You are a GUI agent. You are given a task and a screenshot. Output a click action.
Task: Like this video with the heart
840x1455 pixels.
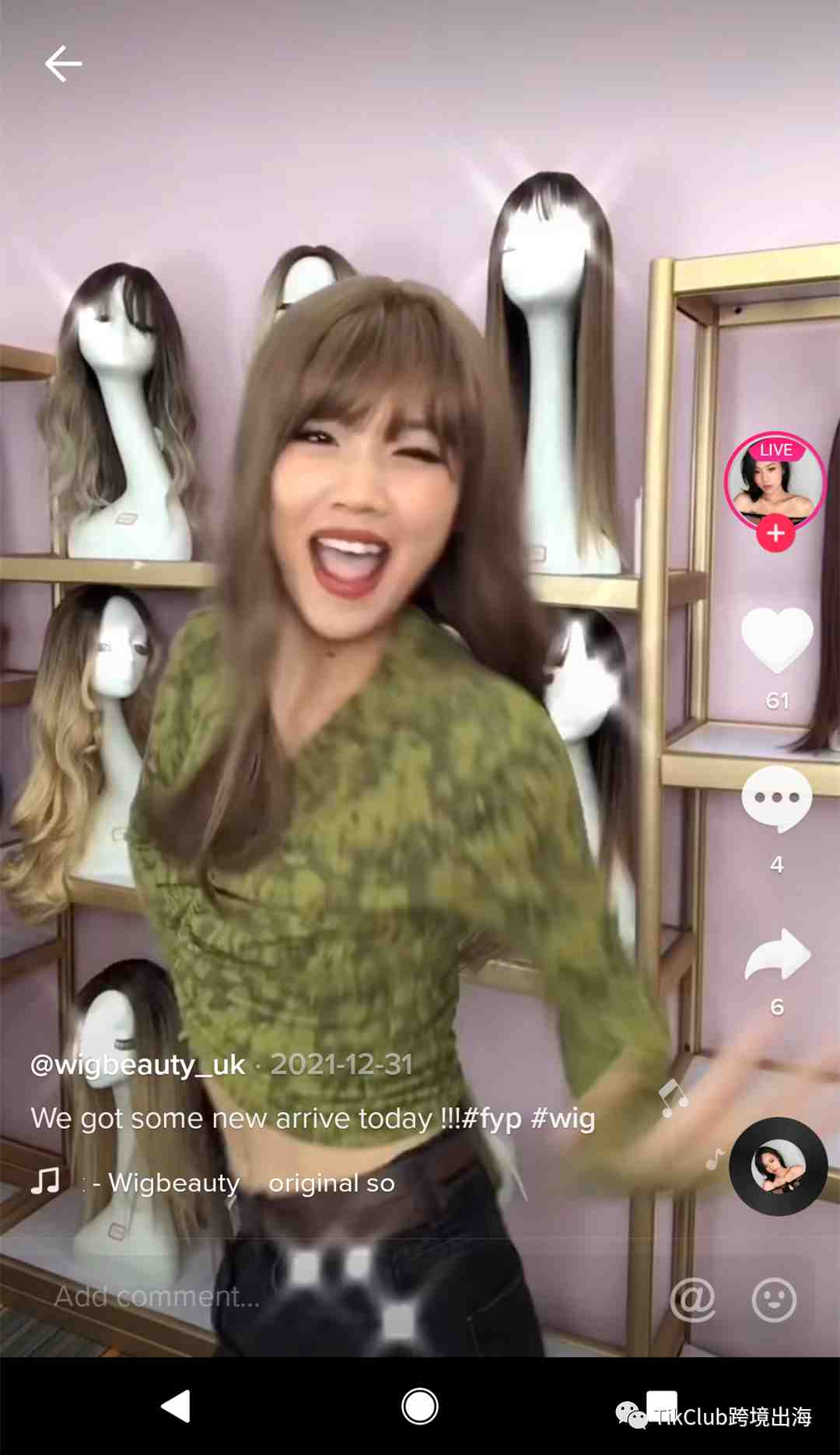pos(777,640)
